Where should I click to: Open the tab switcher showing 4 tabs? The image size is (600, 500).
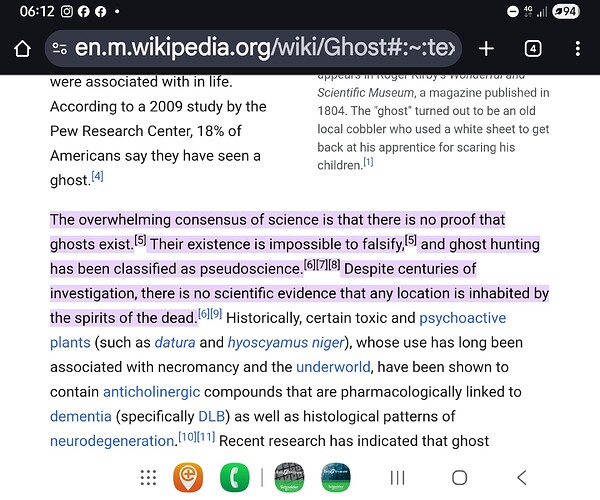(533, 48)
